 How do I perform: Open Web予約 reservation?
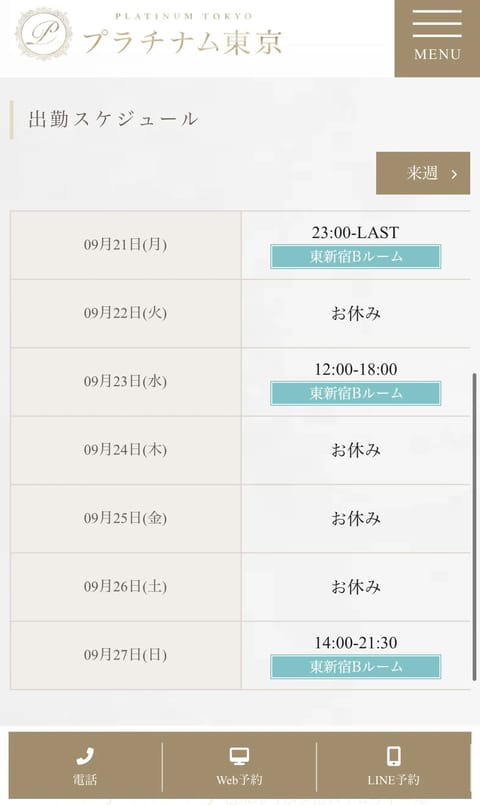tap(239, 766)
